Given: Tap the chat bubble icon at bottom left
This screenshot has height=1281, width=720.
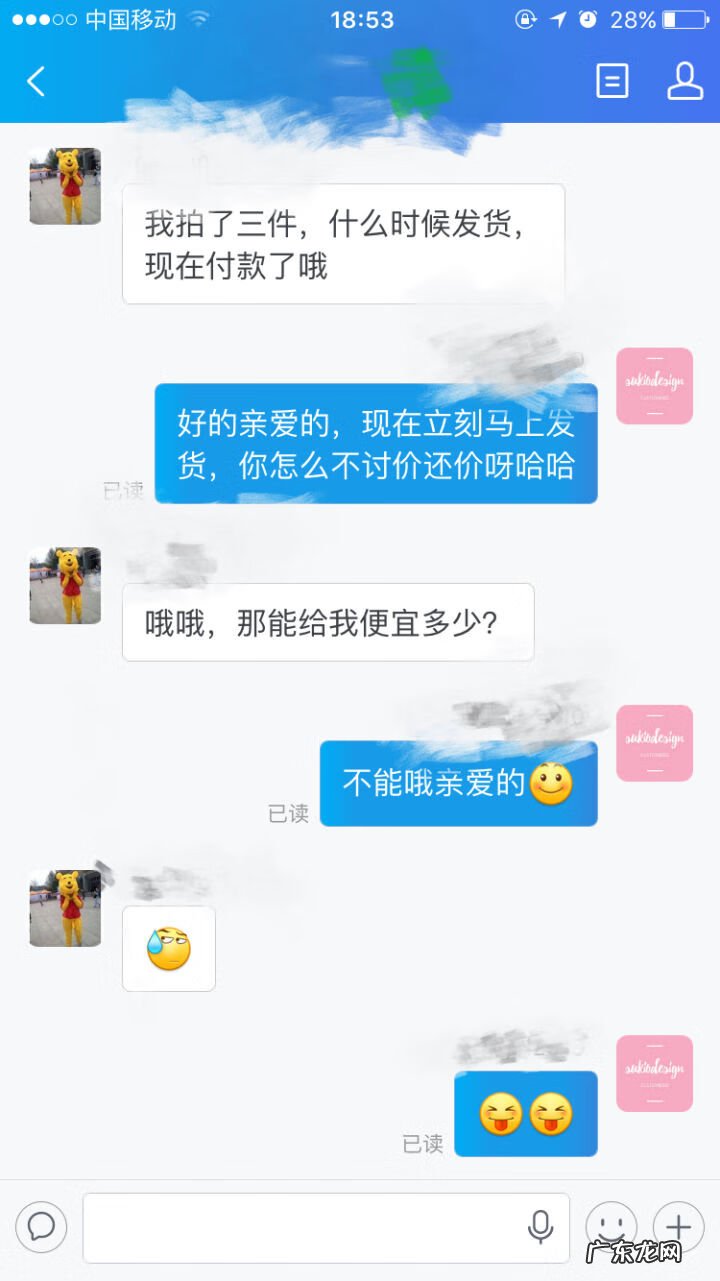Looking at the screenshot, I should [41, 1228].
